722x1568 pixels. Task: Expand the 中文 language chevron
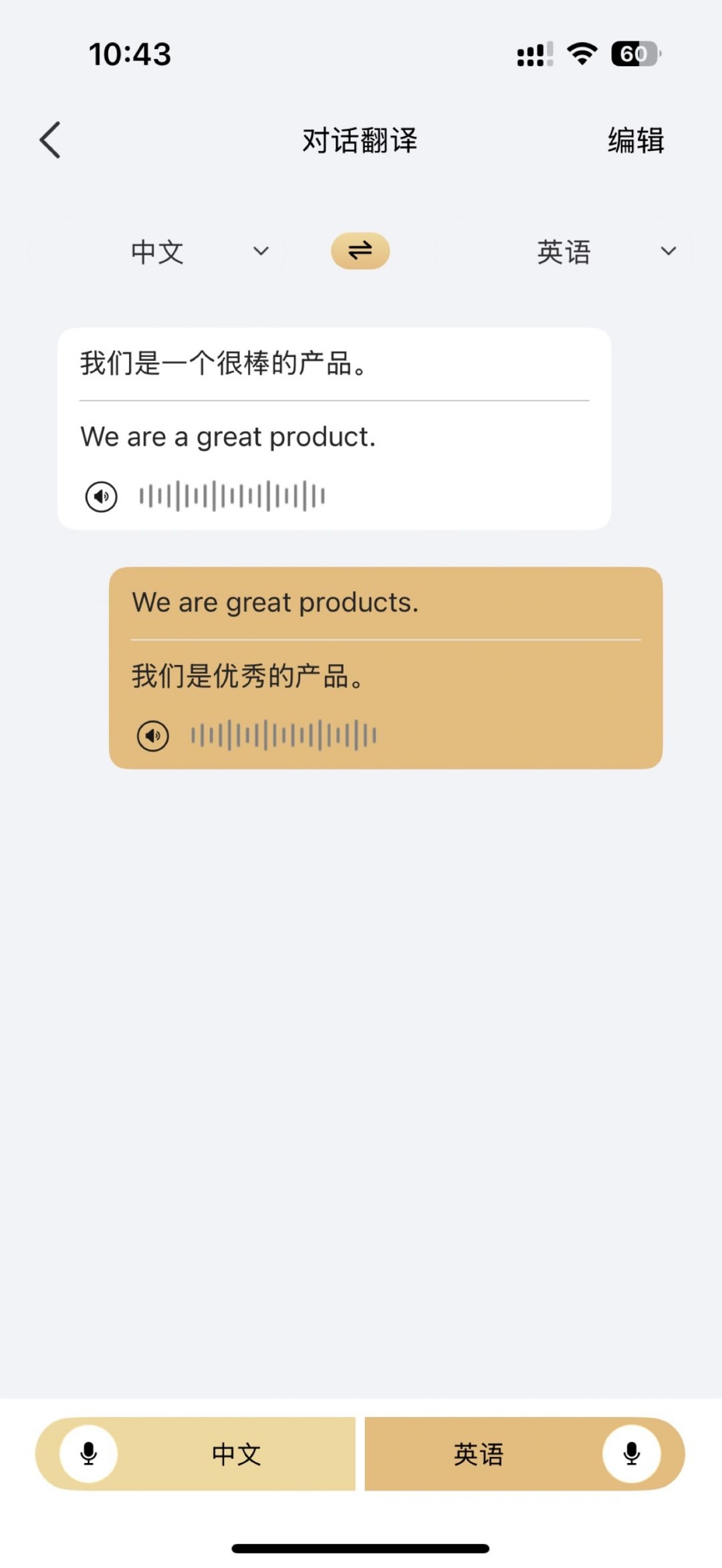coord(261,251)
